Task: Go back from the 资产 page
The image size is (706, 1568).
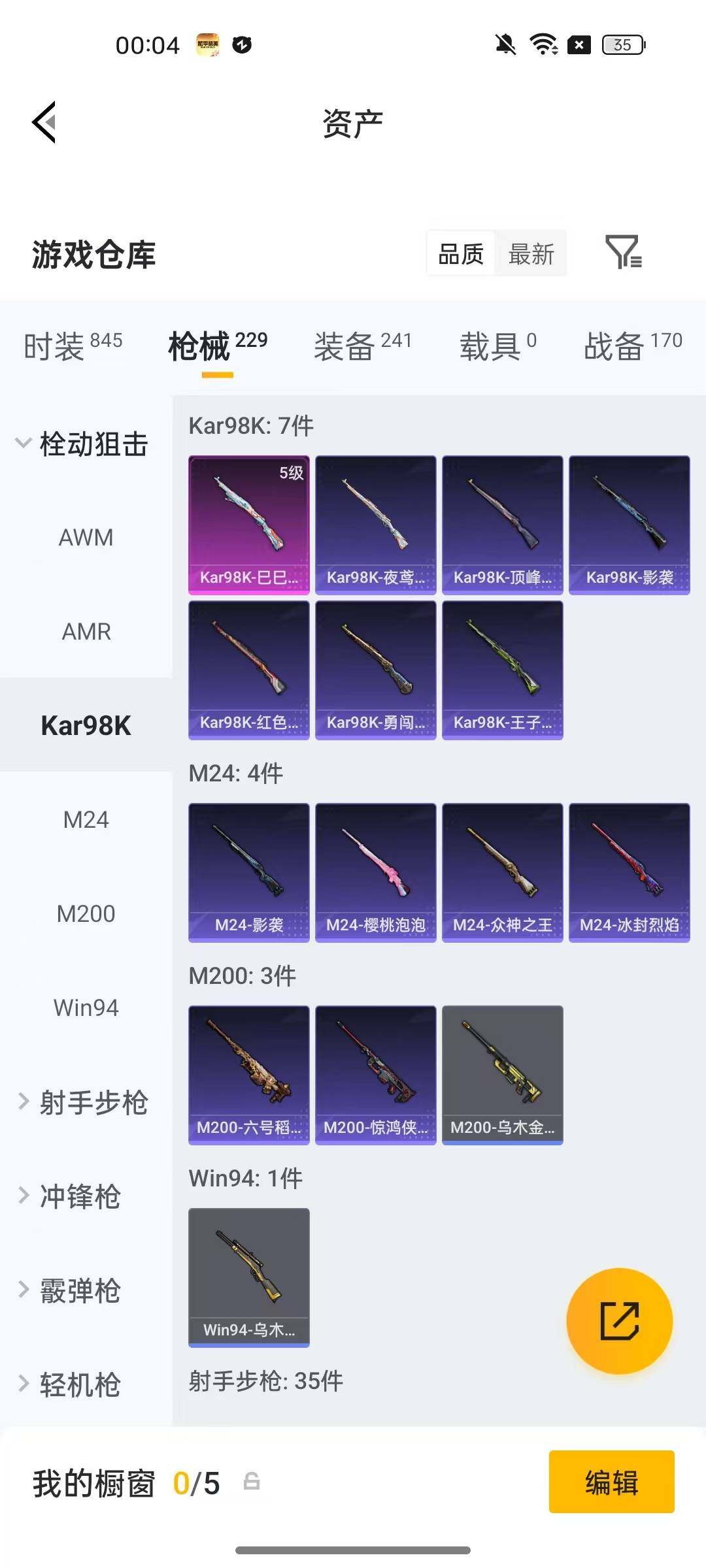Action: (x=44, y=122)
